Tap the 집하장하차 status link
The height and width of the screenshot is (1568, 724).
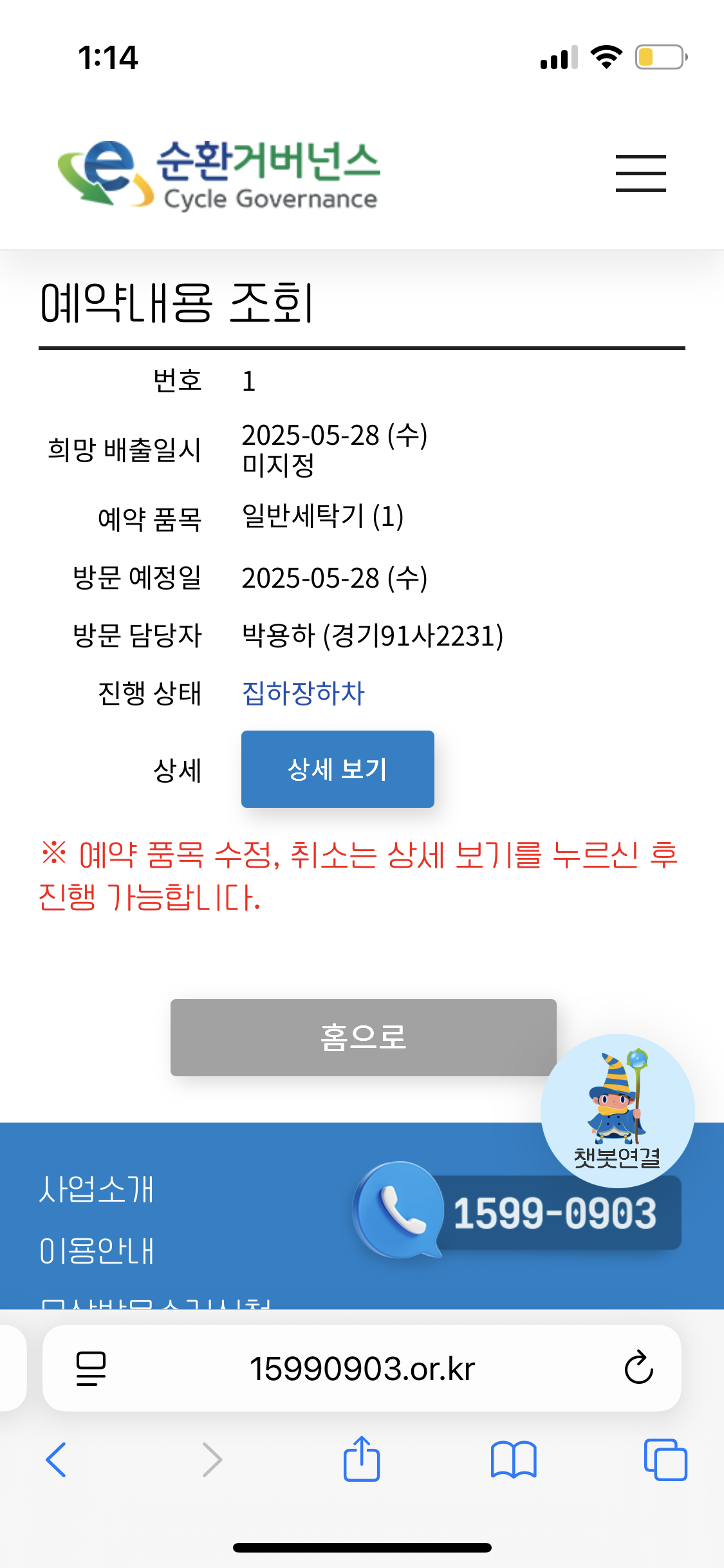(303, 693)
